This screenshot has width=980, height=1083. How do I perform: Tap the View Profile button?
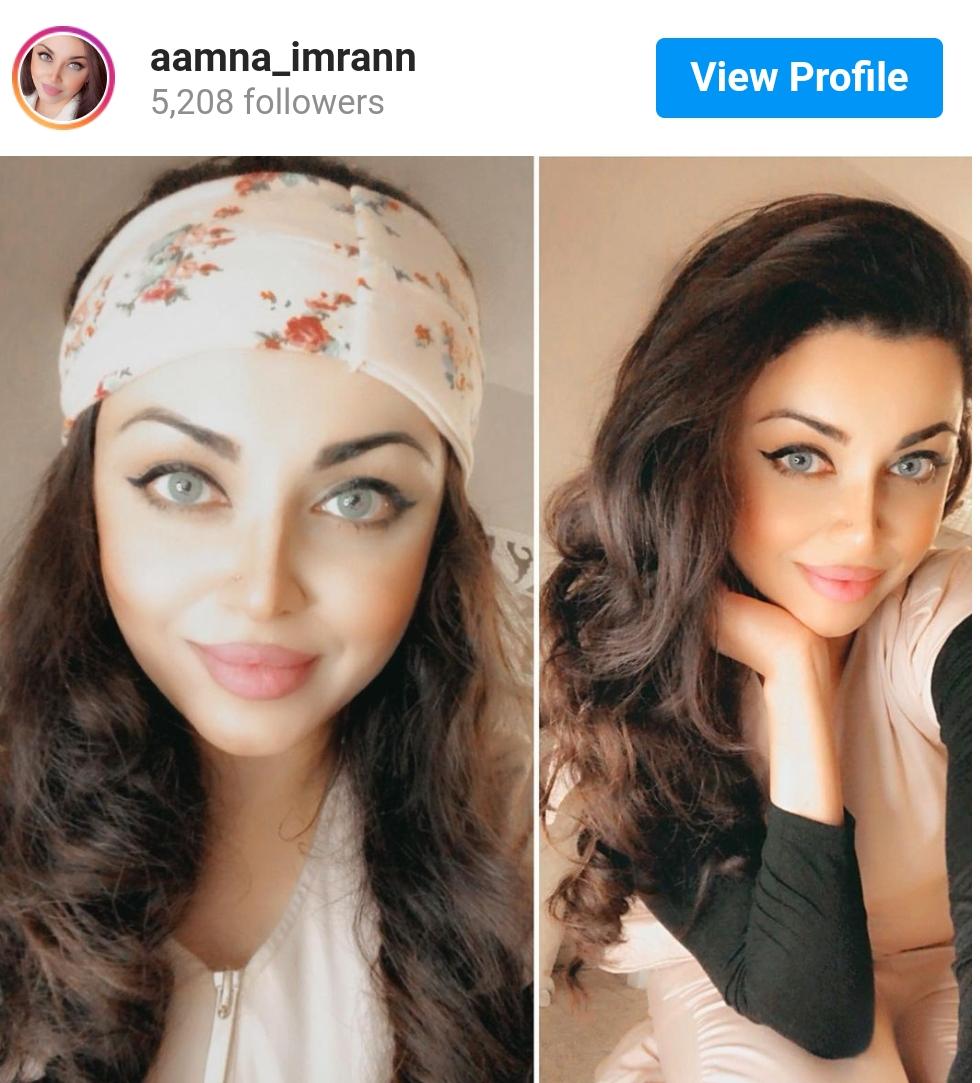coord(798,78)
